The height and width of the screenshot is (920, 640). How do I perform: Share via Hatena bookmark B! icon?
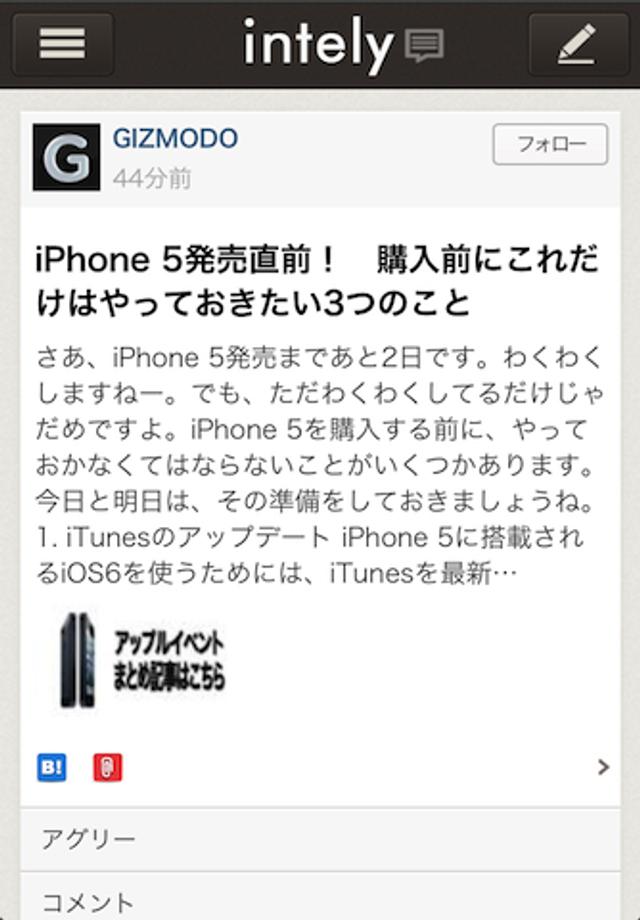click(51, 768)
